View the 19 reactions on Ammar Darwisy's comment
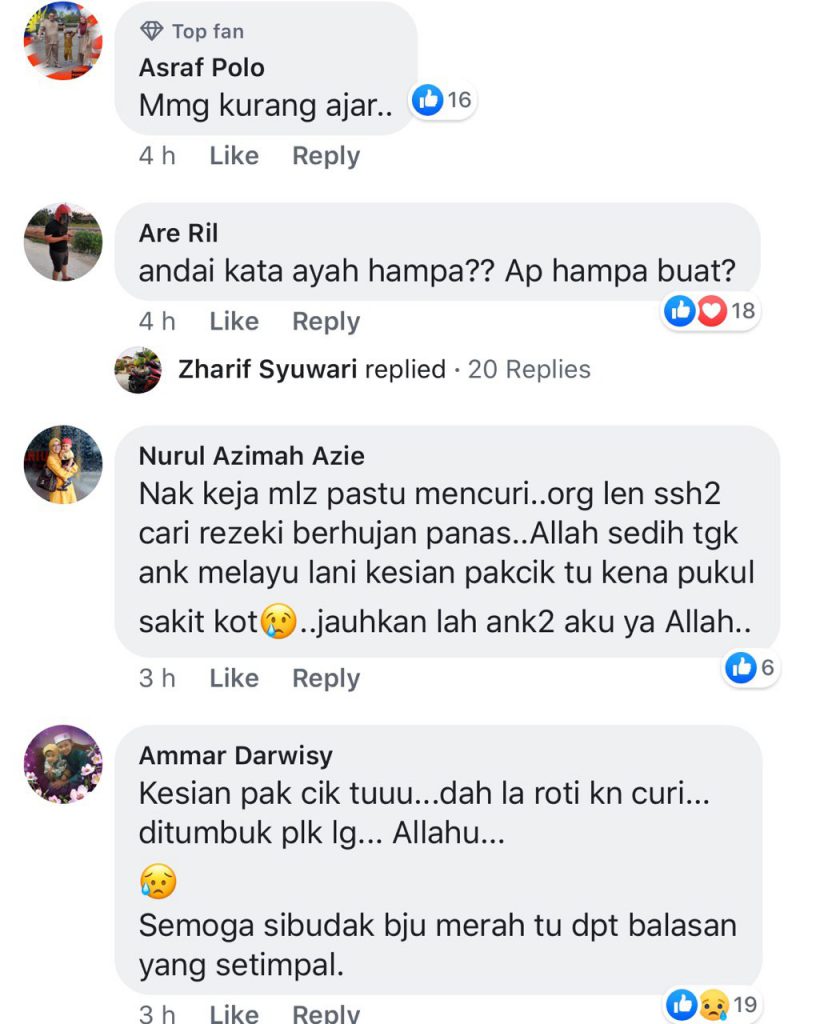The height and width of the screenshot is (1024, 816). [x=712, y=1005]
